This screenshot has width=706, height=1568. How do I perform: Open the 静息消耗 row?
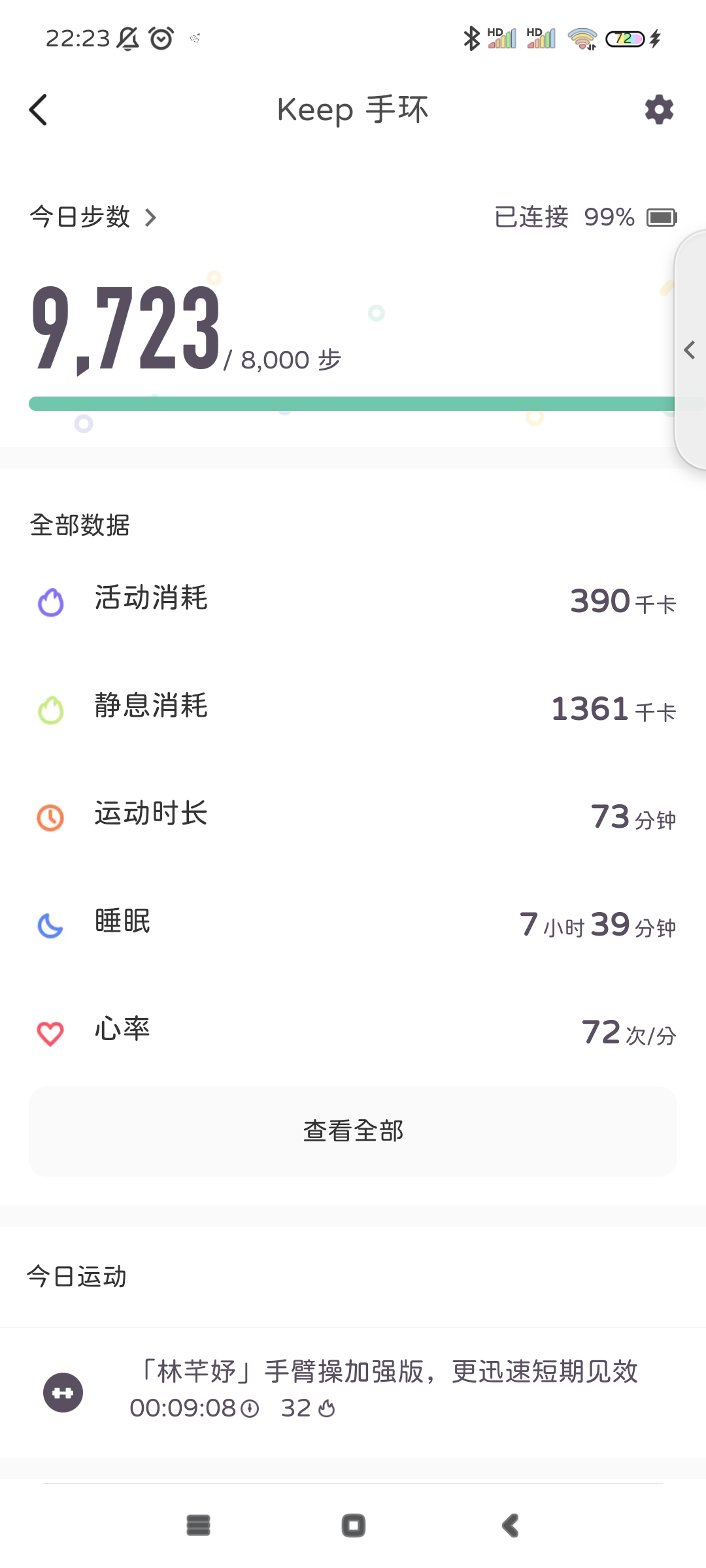353,708
